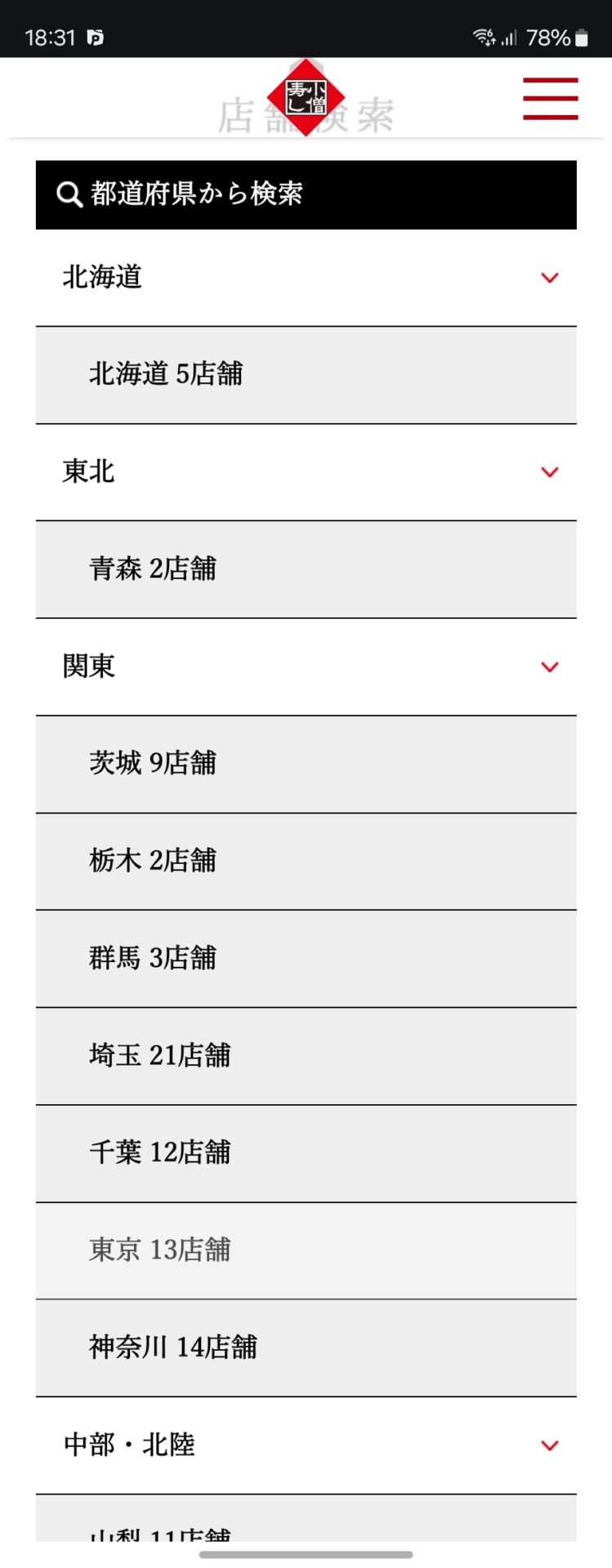Open 茨城 9店舗 store list

306,764
